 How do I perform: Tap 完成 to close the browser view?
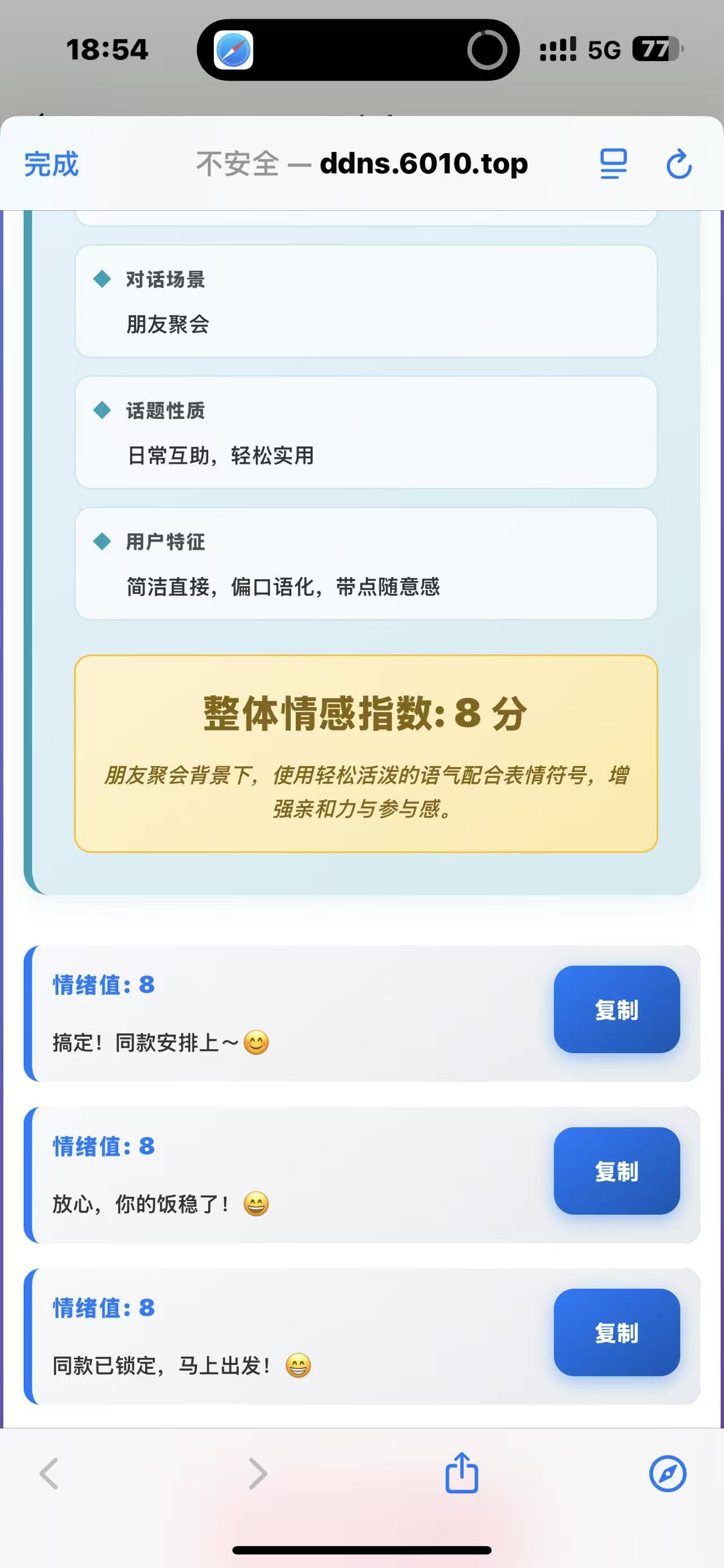click(51, 164)
